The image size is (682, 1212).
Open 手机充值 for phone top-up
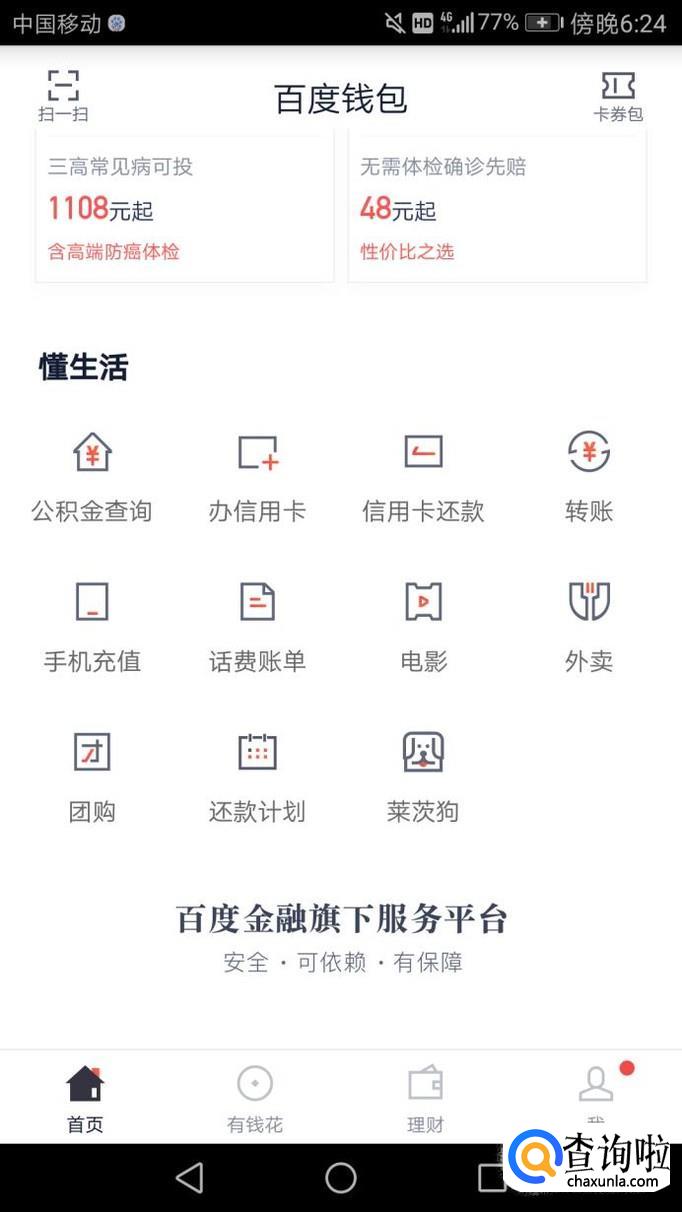(x=92, y=626)
